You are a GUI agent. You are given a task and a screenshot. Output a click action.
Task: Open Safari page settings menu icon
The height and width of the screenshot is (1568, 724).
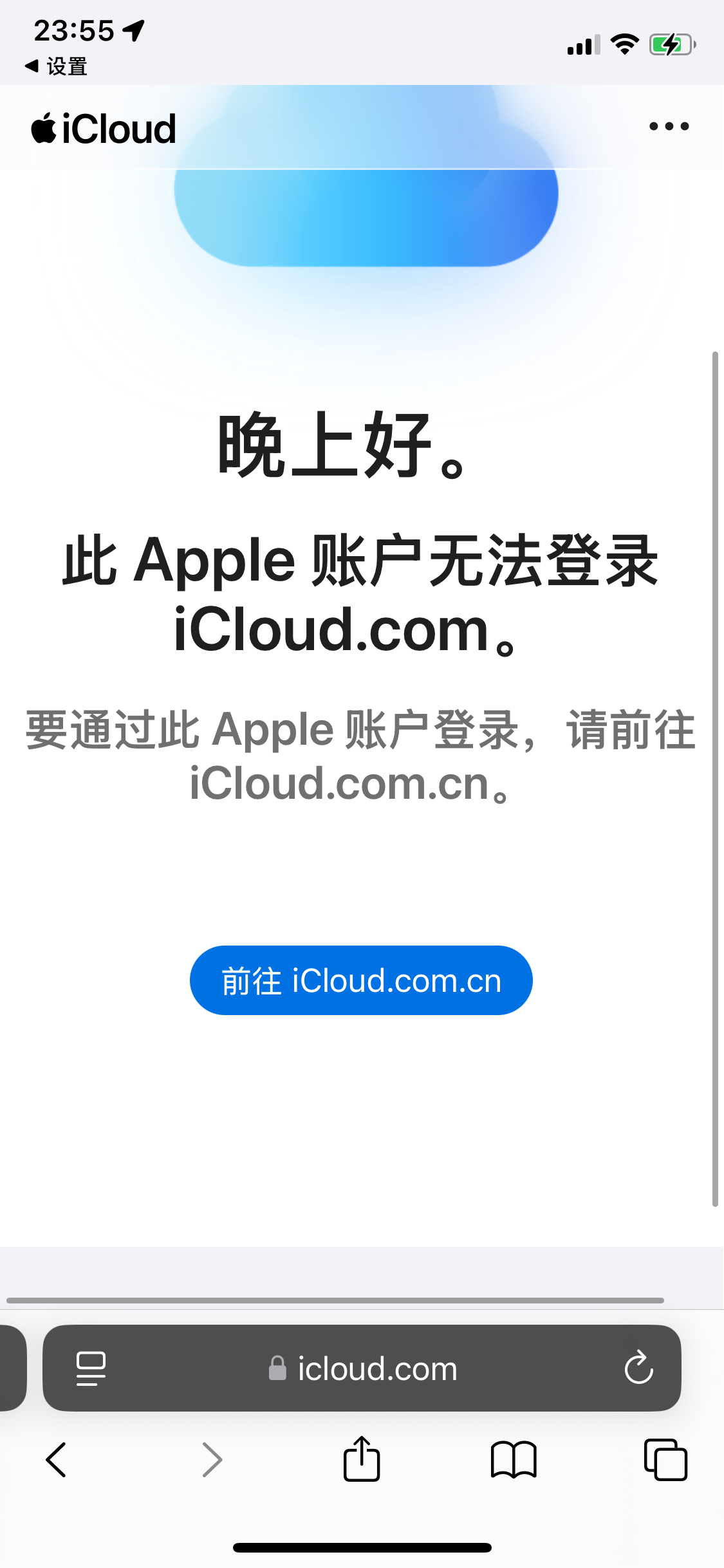[91, 1368]
